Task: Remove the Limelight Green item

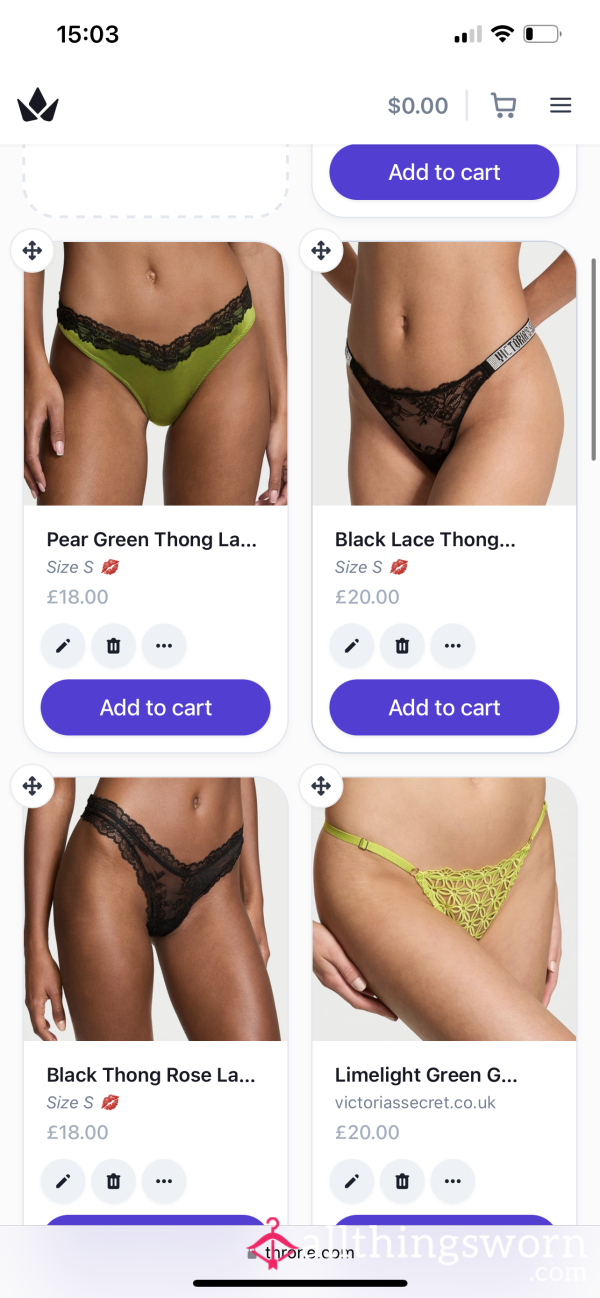Action: pyautogui.click(x=402, y=1181)
